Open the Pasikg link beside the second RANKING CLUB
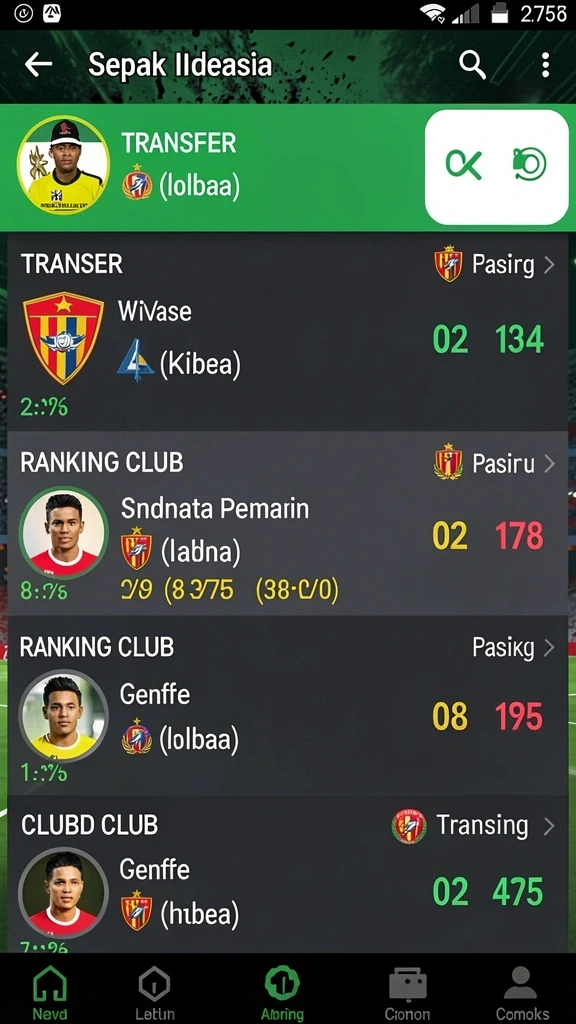The height and width of the screenshot is (1024, 576). pos(513,648)
